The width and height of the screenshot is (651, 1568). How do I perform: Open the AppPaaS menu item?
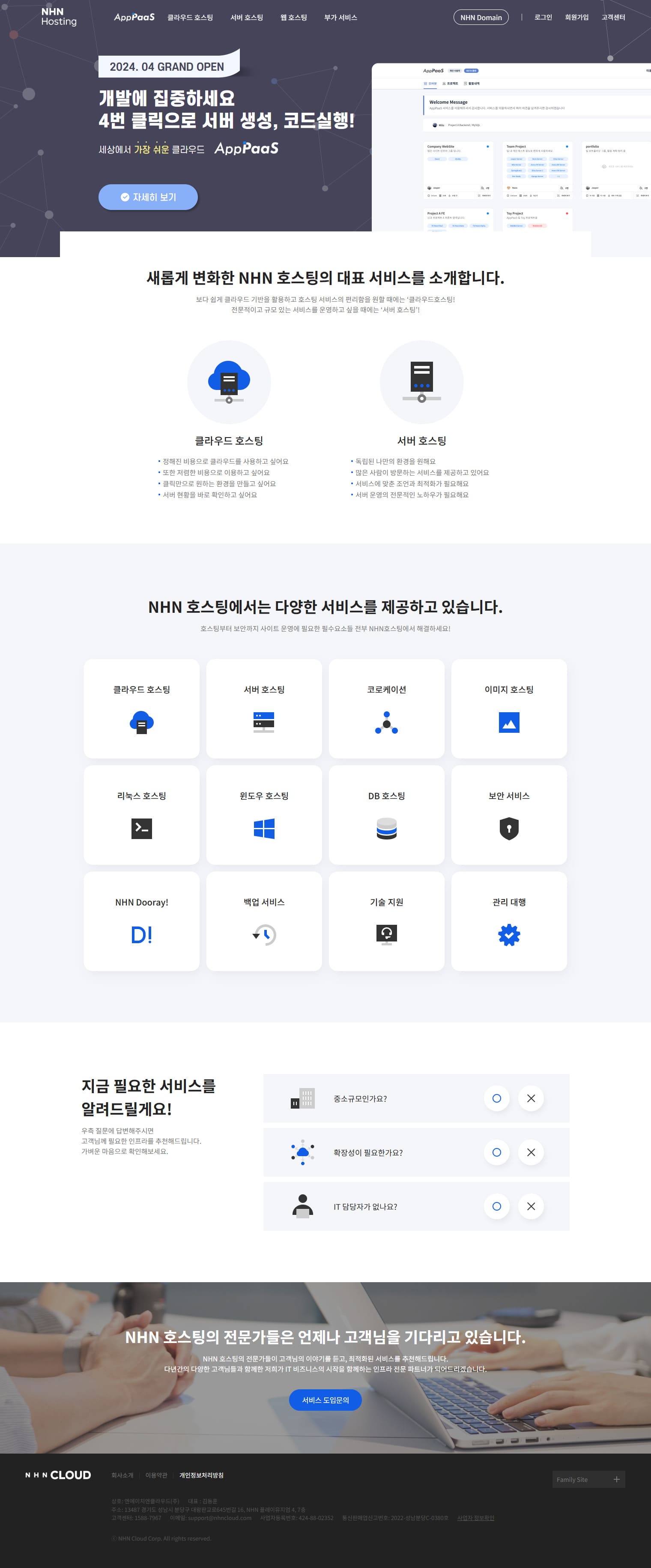(134, 17)
